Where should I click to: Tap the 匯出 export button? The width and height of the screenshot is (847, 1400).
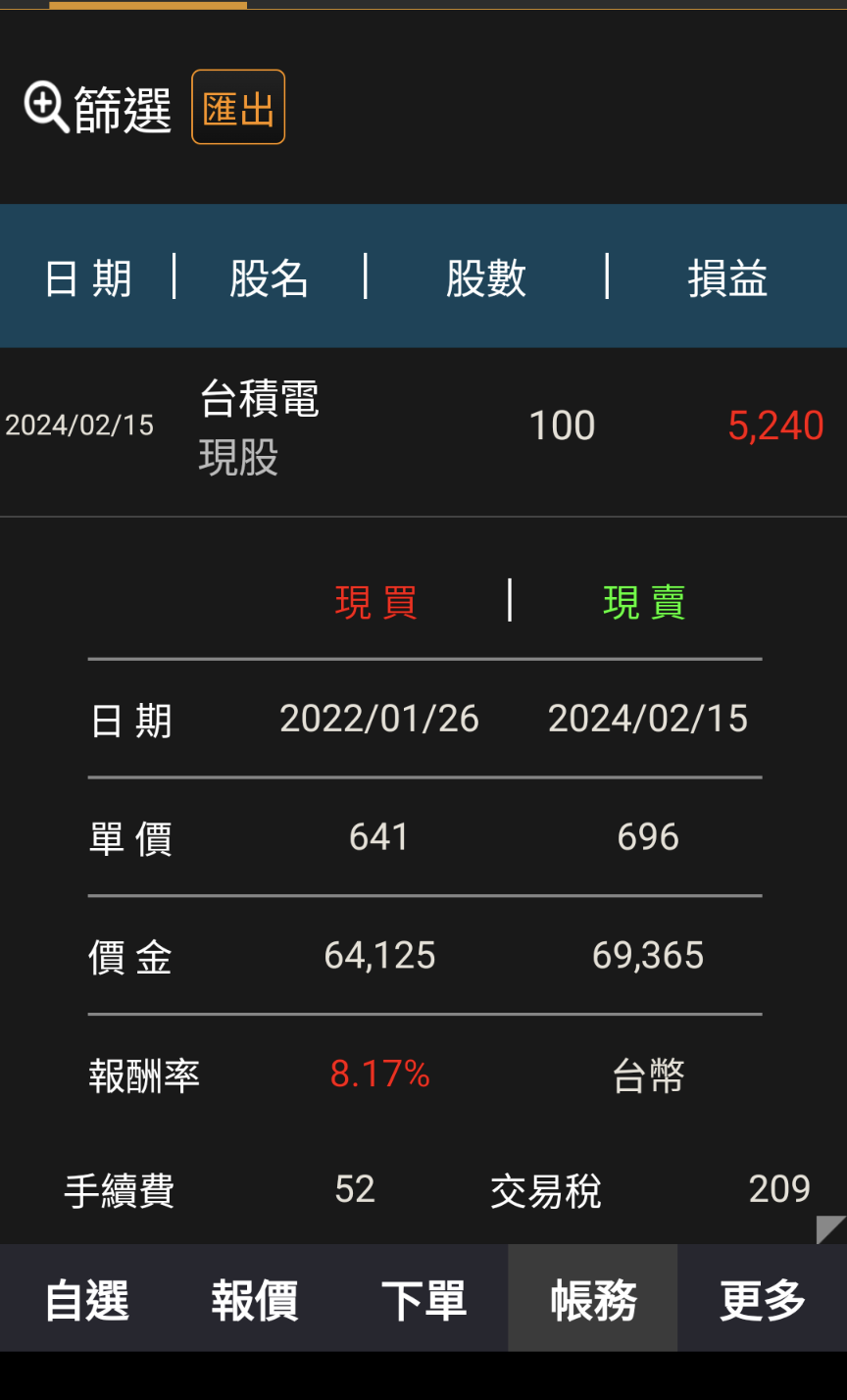coord(238,107)
